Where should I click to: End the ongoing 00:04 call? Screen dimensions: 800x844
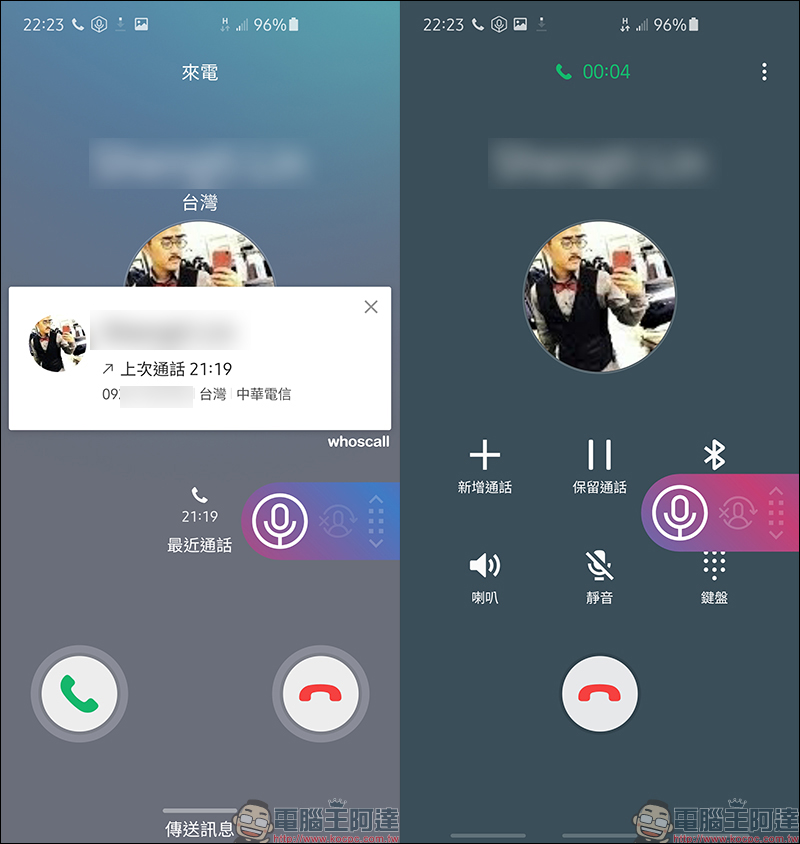pyautogui.click(x=600, y=694)
